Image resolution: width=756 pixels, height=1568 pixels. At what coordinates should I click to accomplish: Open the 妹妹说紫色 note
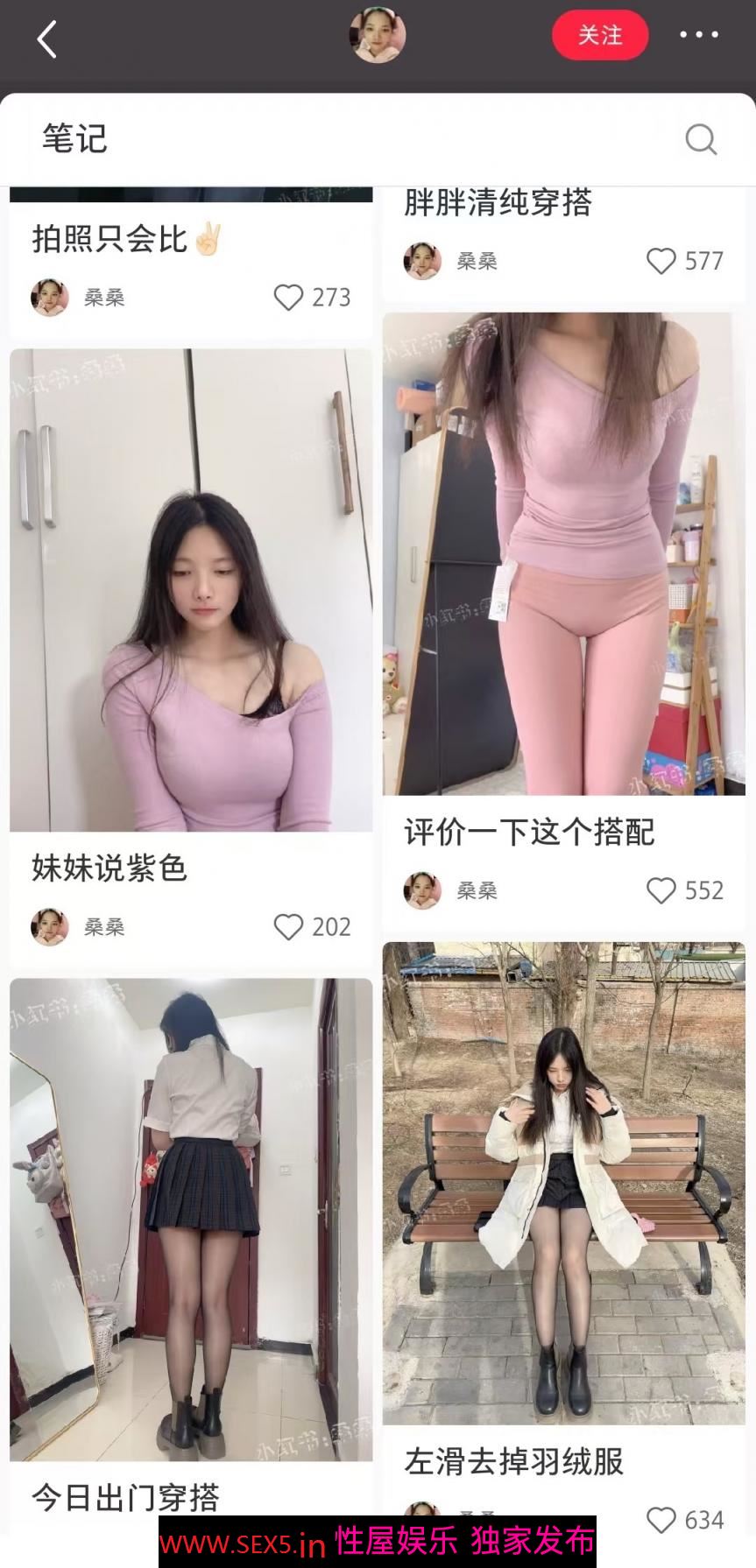[x=191, y=589]
